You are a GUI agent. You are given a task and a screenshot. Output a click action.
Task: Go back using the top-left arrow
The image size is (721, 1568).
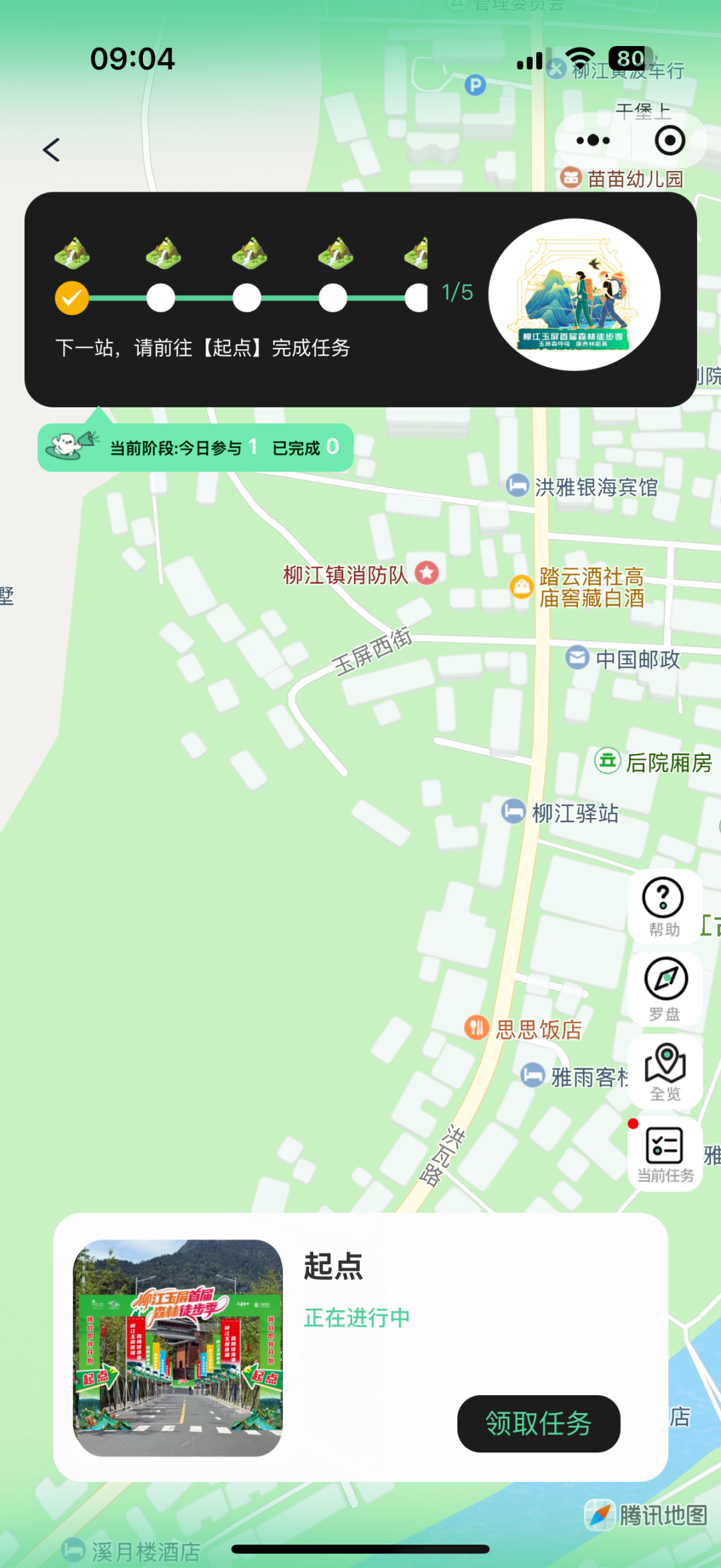51,150
